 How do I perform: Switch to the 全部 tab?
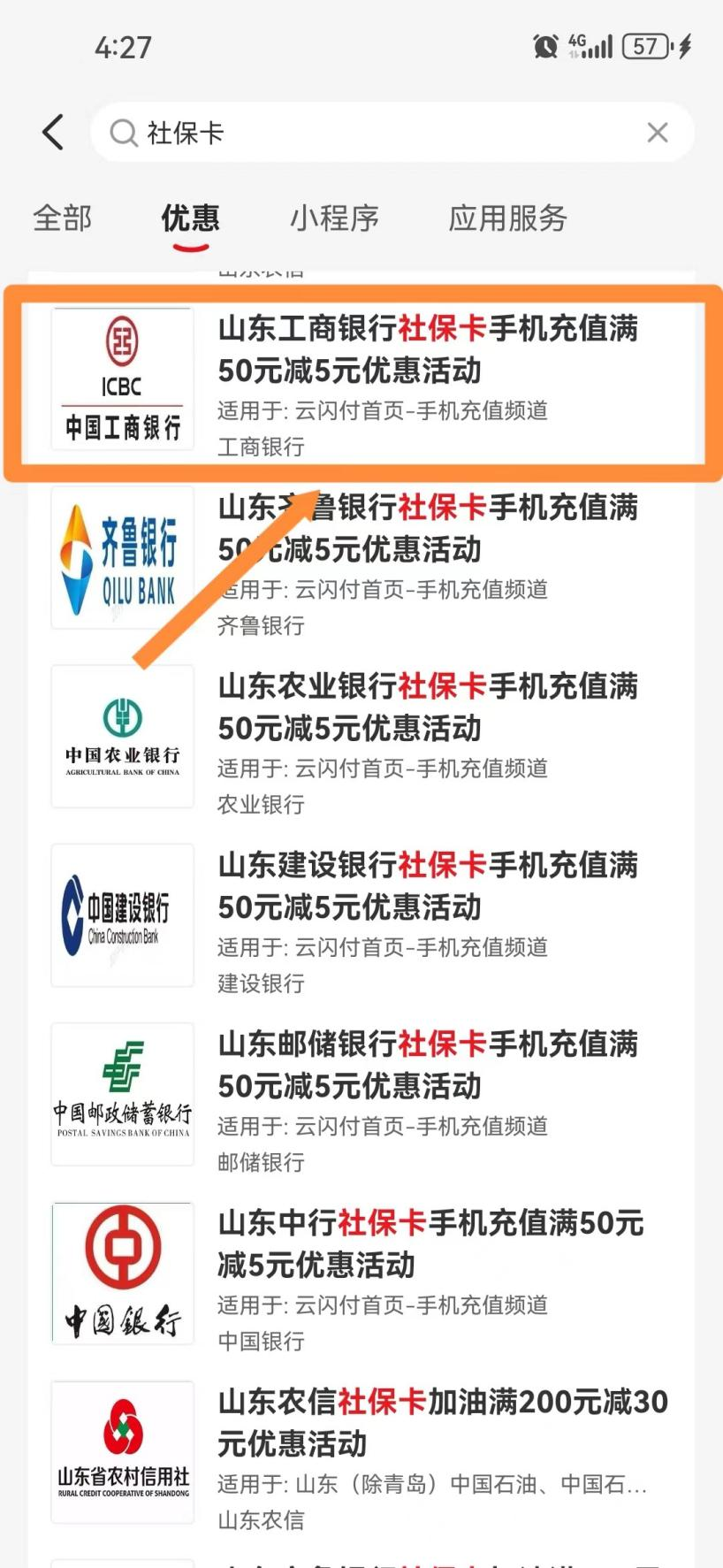(x=62, y=218)
